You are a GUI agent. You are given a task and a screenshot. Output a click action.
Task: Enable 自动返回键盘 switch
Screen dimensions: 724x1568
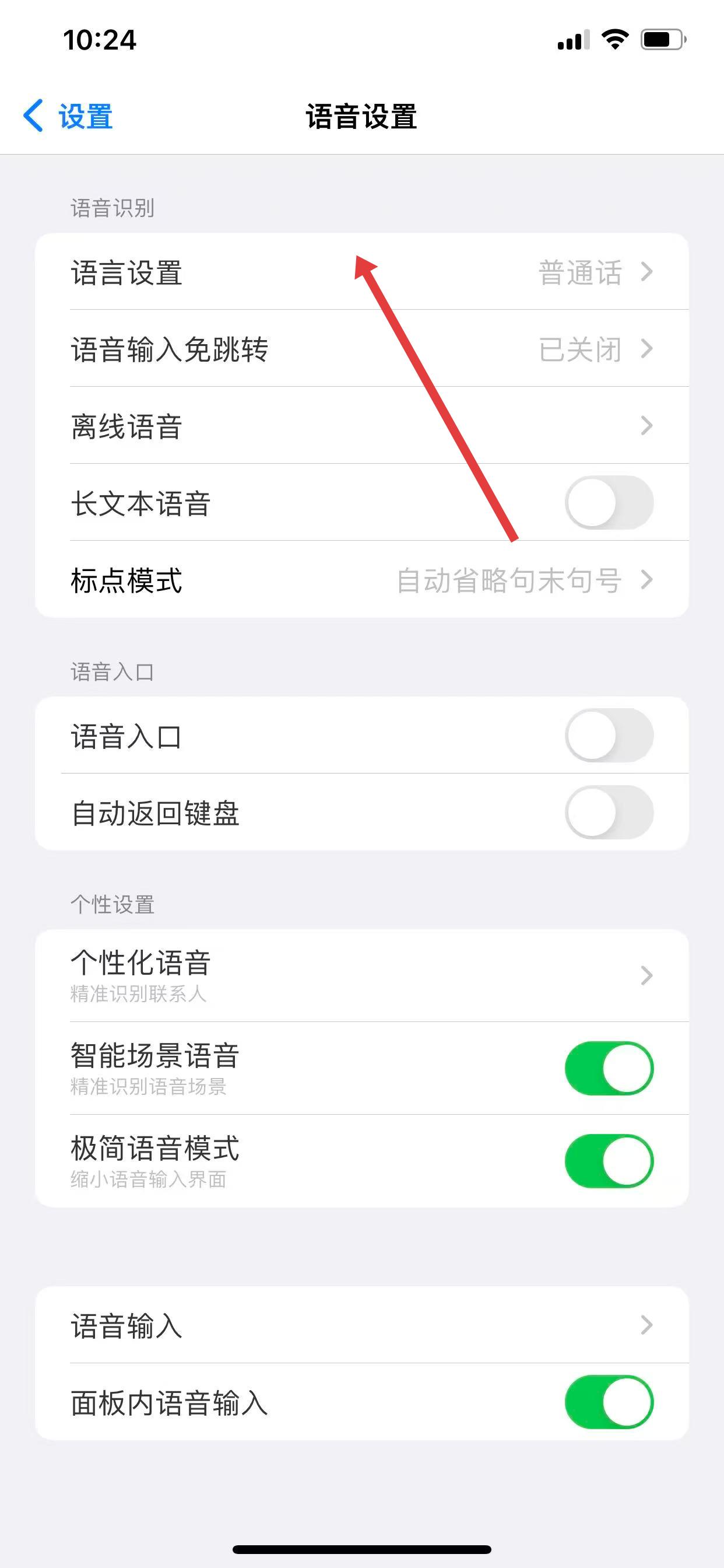[x=609, y=813]
